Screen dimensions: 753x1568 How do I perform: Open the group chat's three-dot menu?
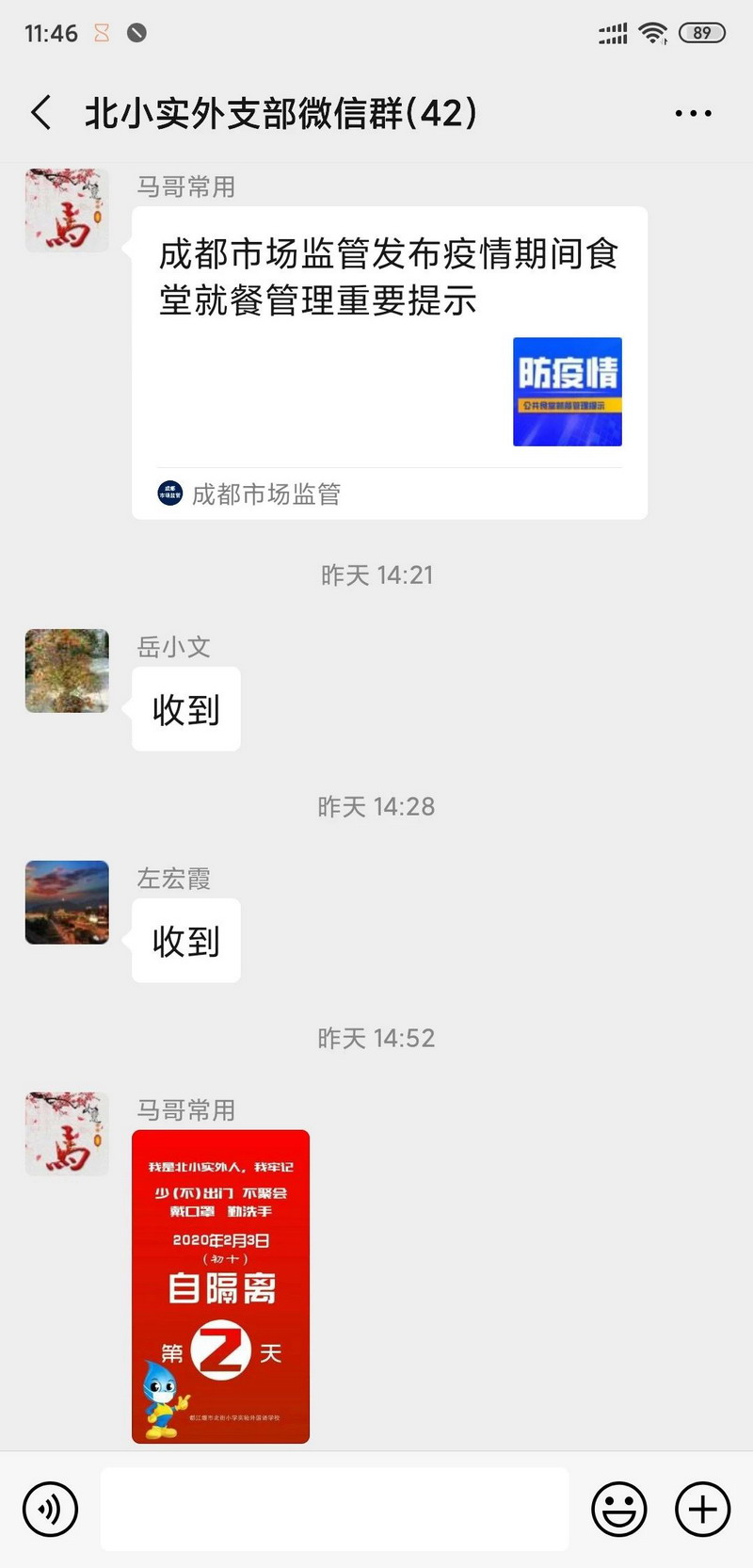pyautogui.click(x=693, y=114)
